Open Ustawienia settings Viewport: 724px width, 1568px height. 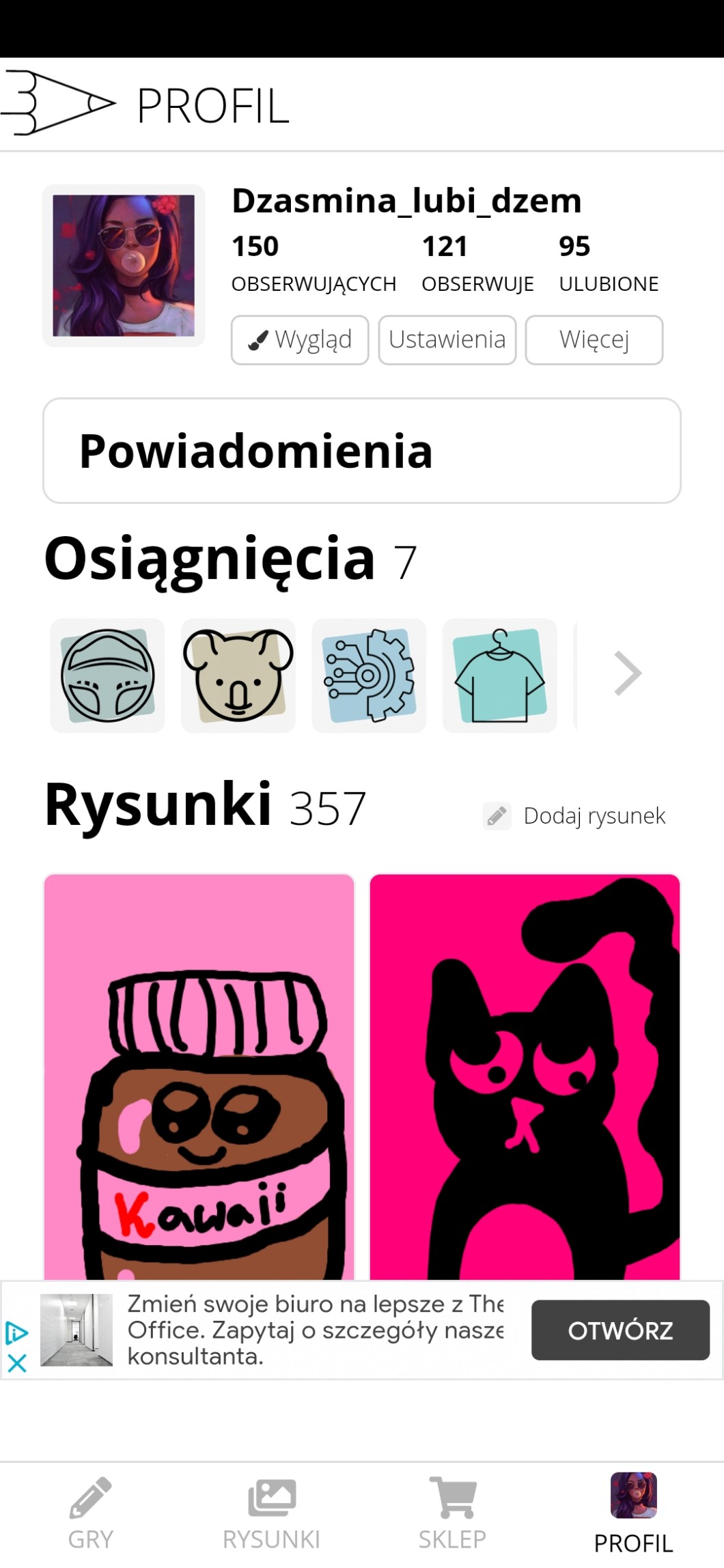tap(447, 339)
